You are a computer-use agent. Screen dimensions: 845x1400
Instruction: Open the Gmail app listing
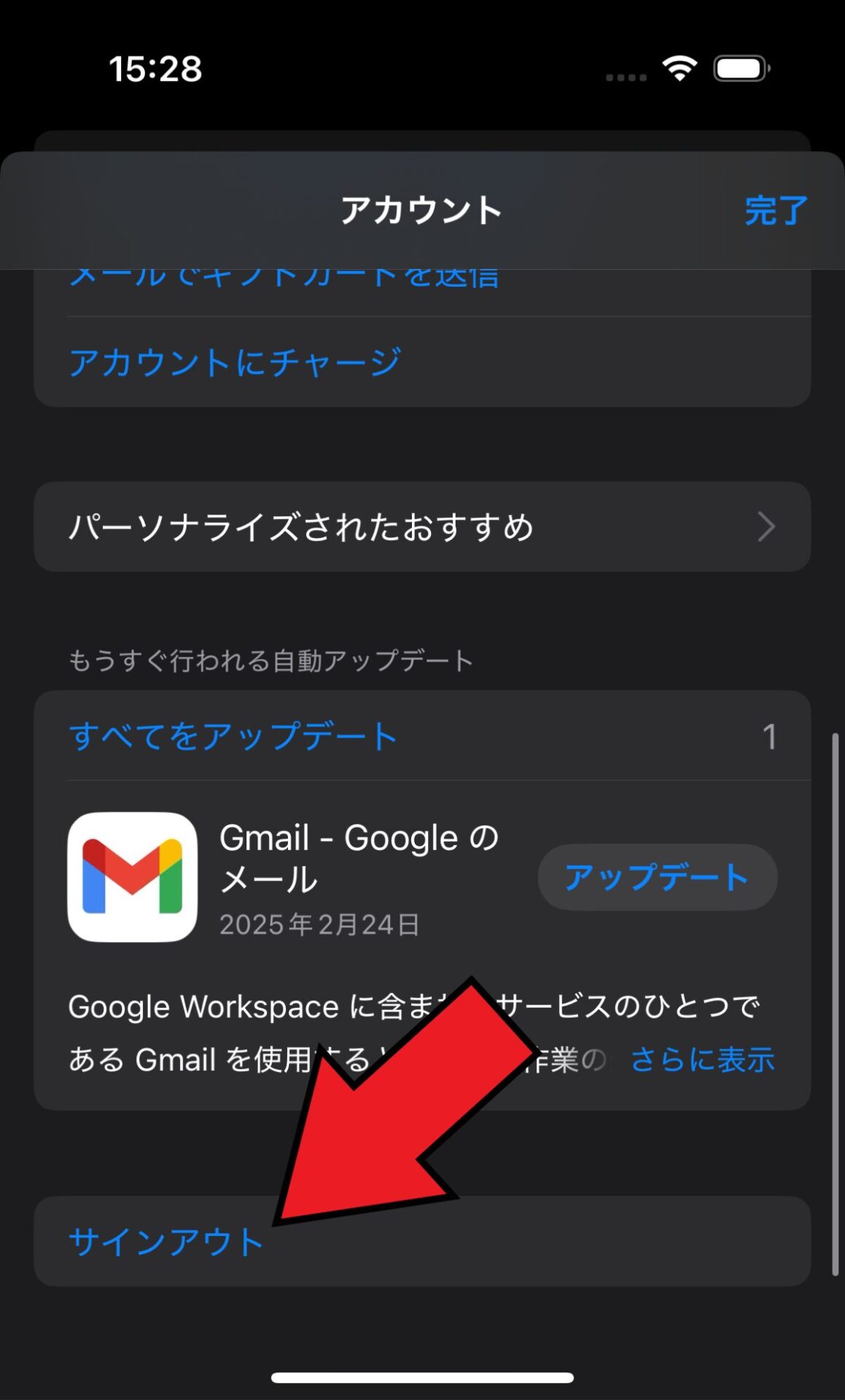[x=133, y=877]
